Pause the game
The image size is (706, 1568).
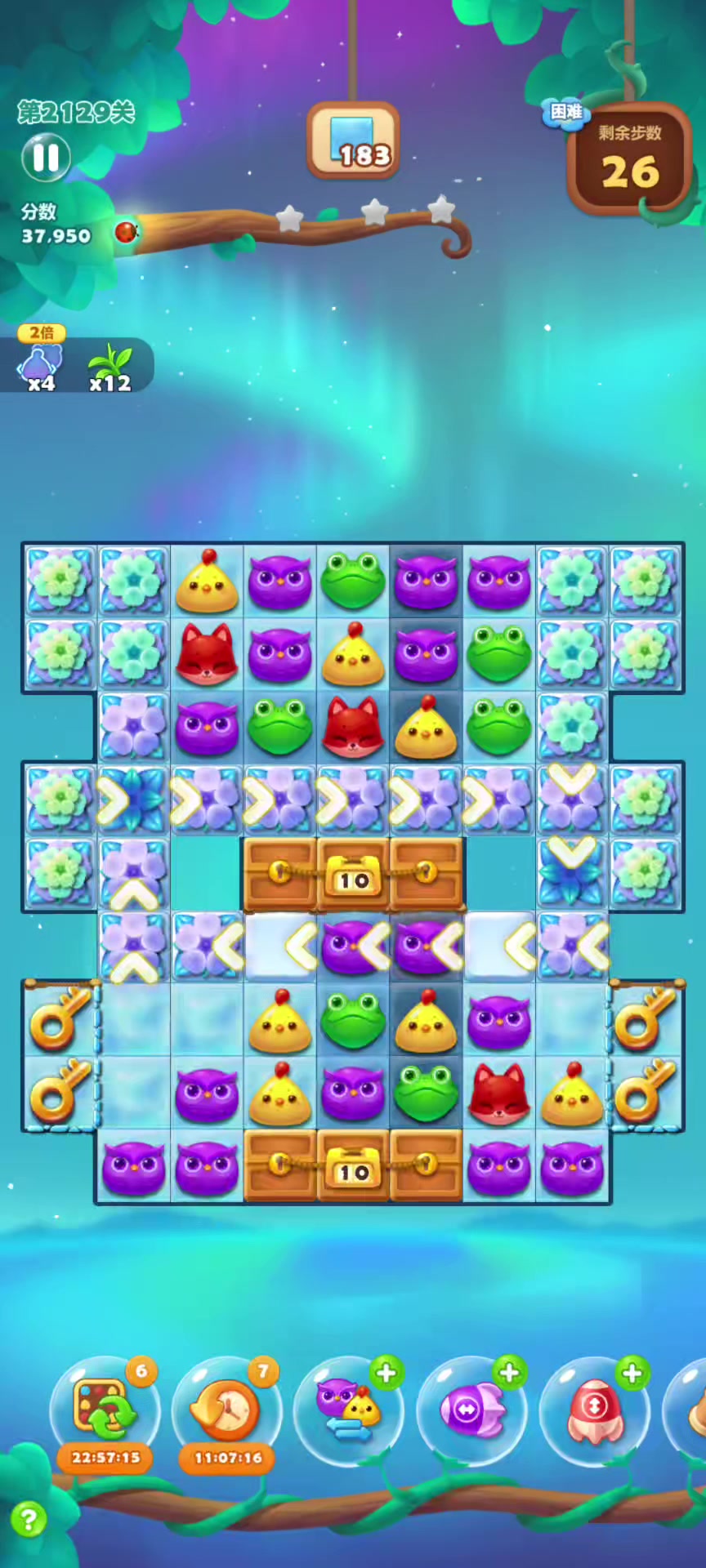point(46,158)
